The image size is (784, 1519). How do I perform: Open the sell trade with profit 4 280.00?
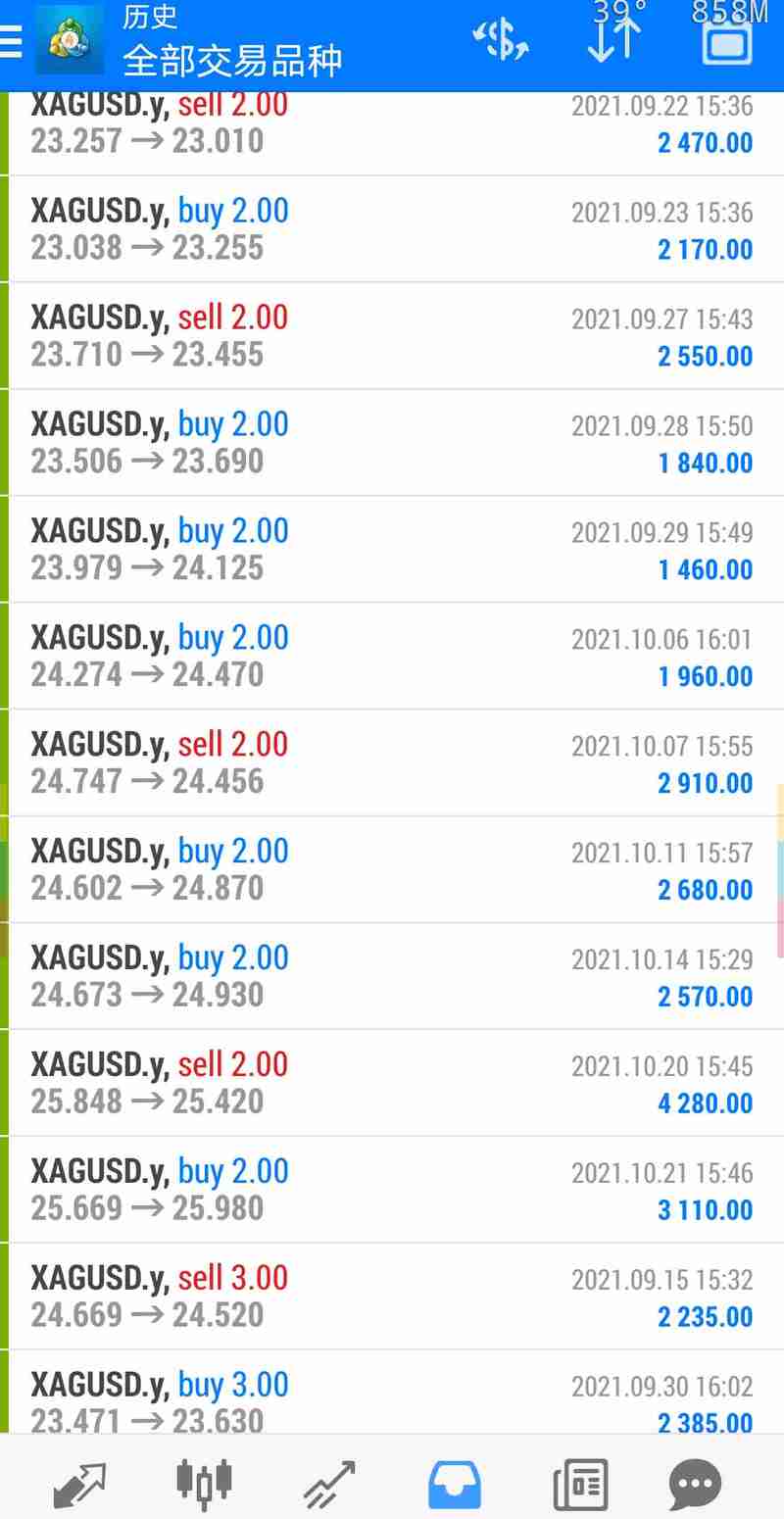(392, 1084)
